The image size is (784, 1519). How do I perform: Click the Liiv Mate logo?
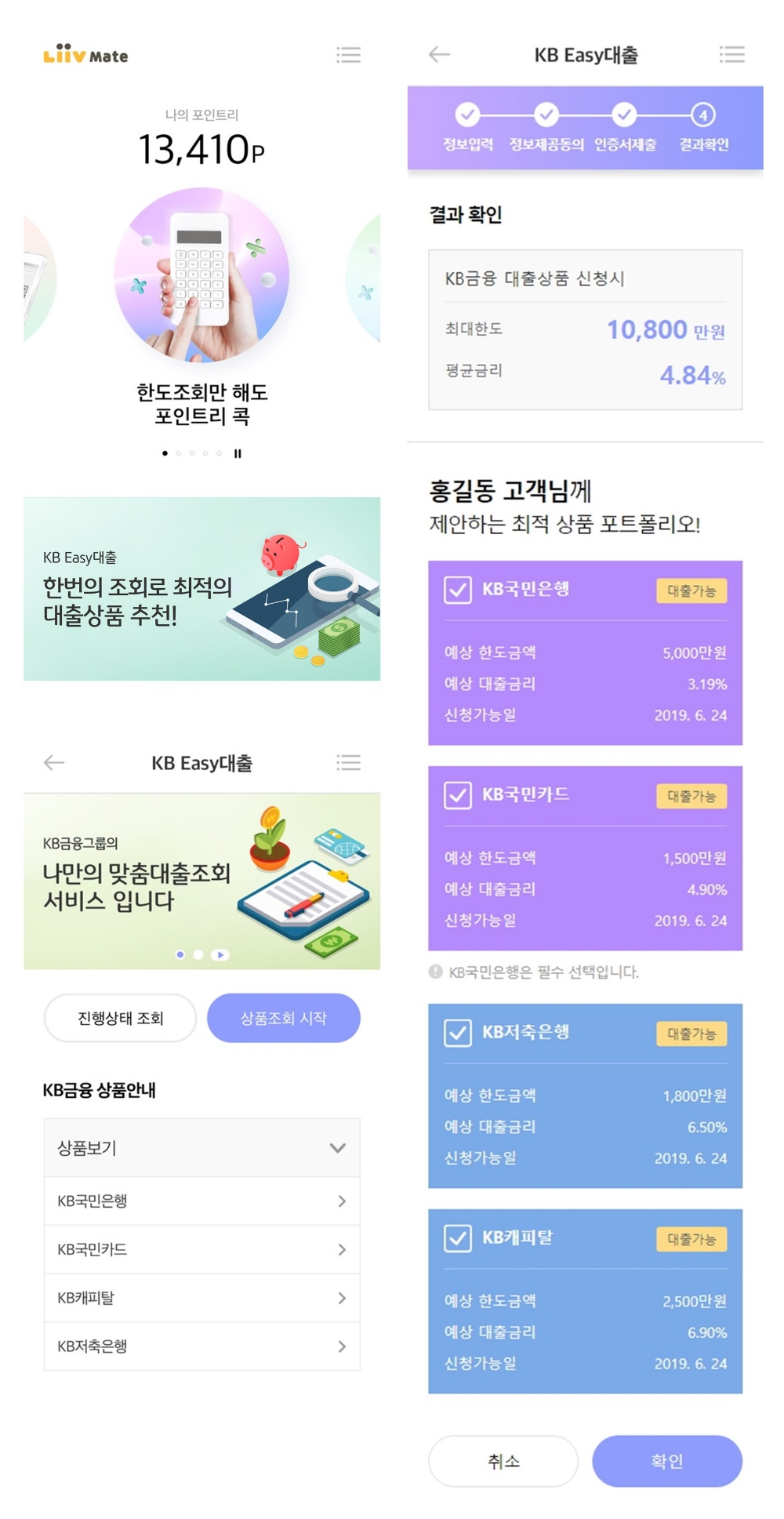pyautogui.click(x=86, y=55)
